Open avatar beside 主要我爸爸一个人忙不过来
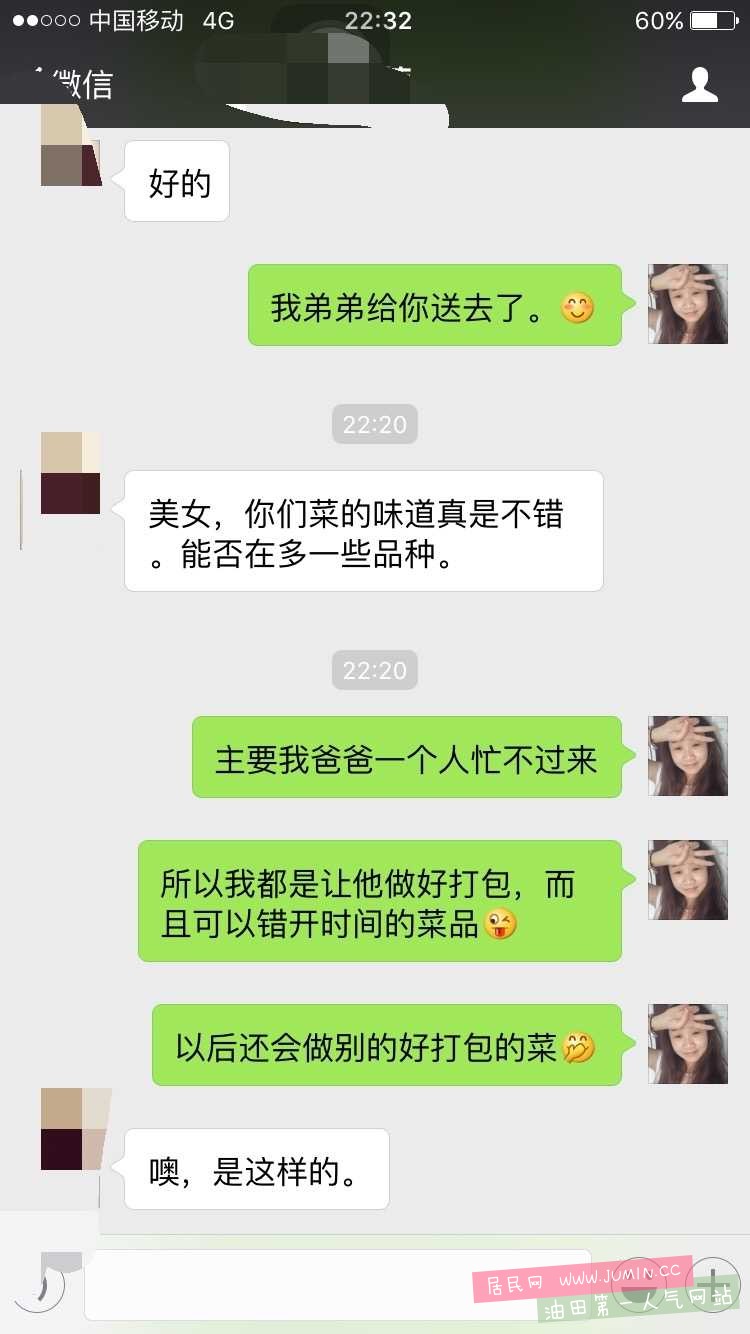This screenshot has height=1334, width=750. point(687,756)
